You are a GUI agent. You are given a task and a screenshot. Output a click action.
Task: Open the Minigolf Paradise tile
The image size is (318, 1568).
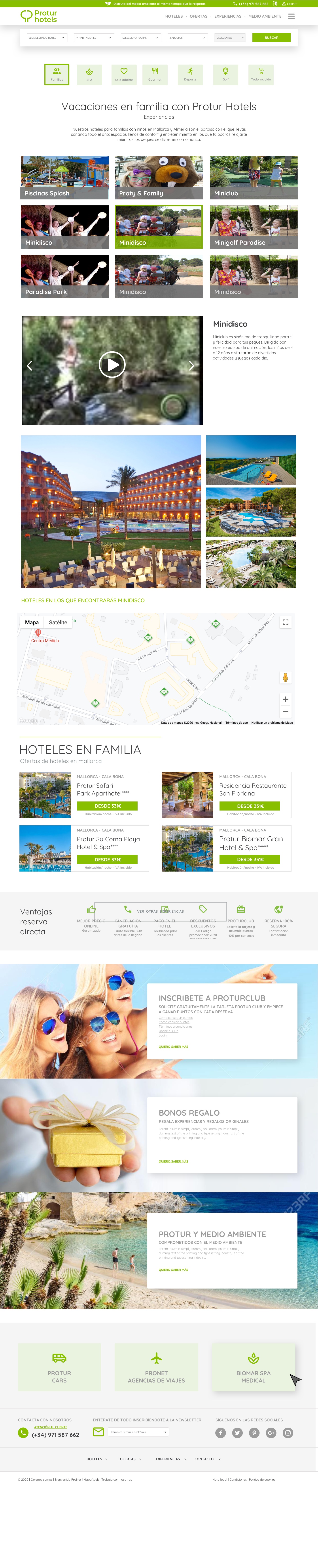click(254, 227)
